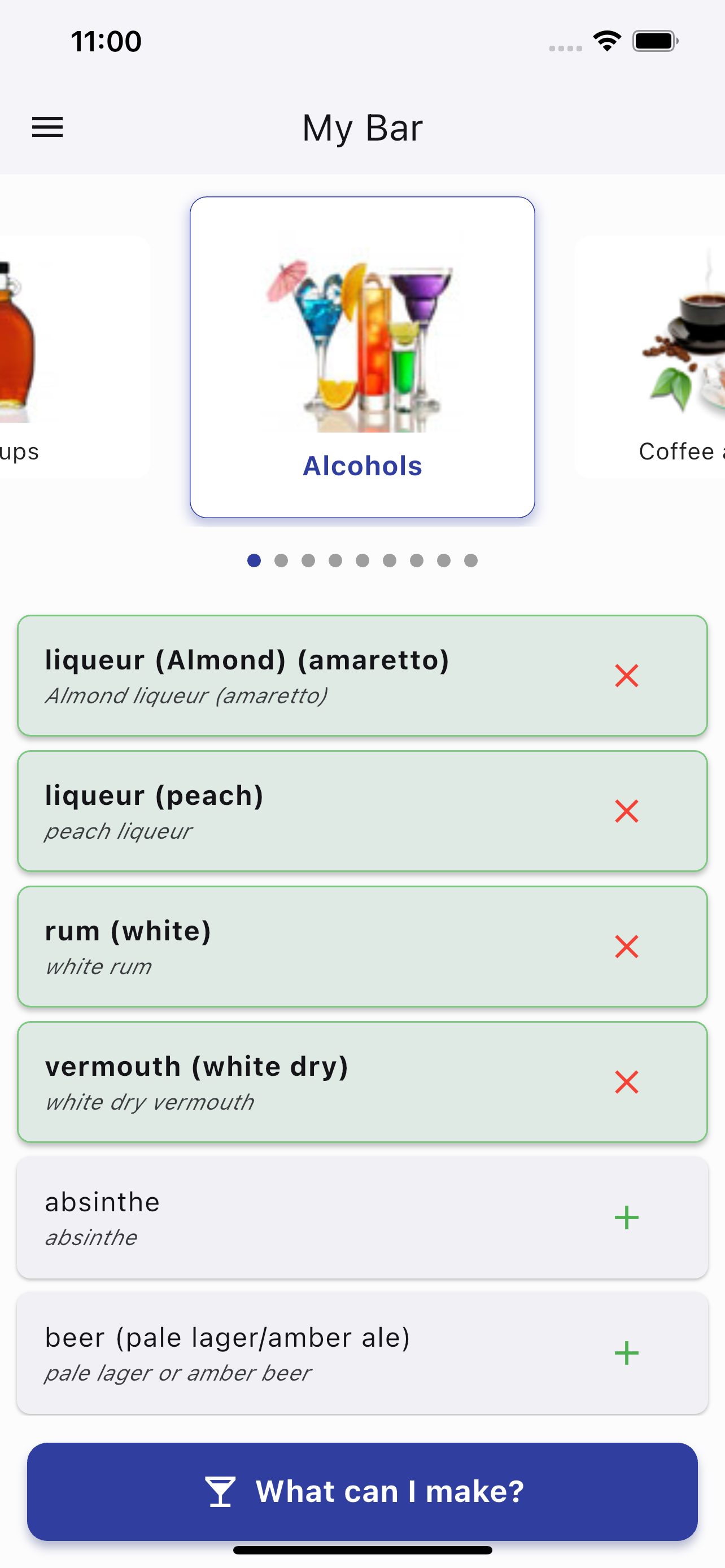Add absinthe to your bar

point(626,1217)
